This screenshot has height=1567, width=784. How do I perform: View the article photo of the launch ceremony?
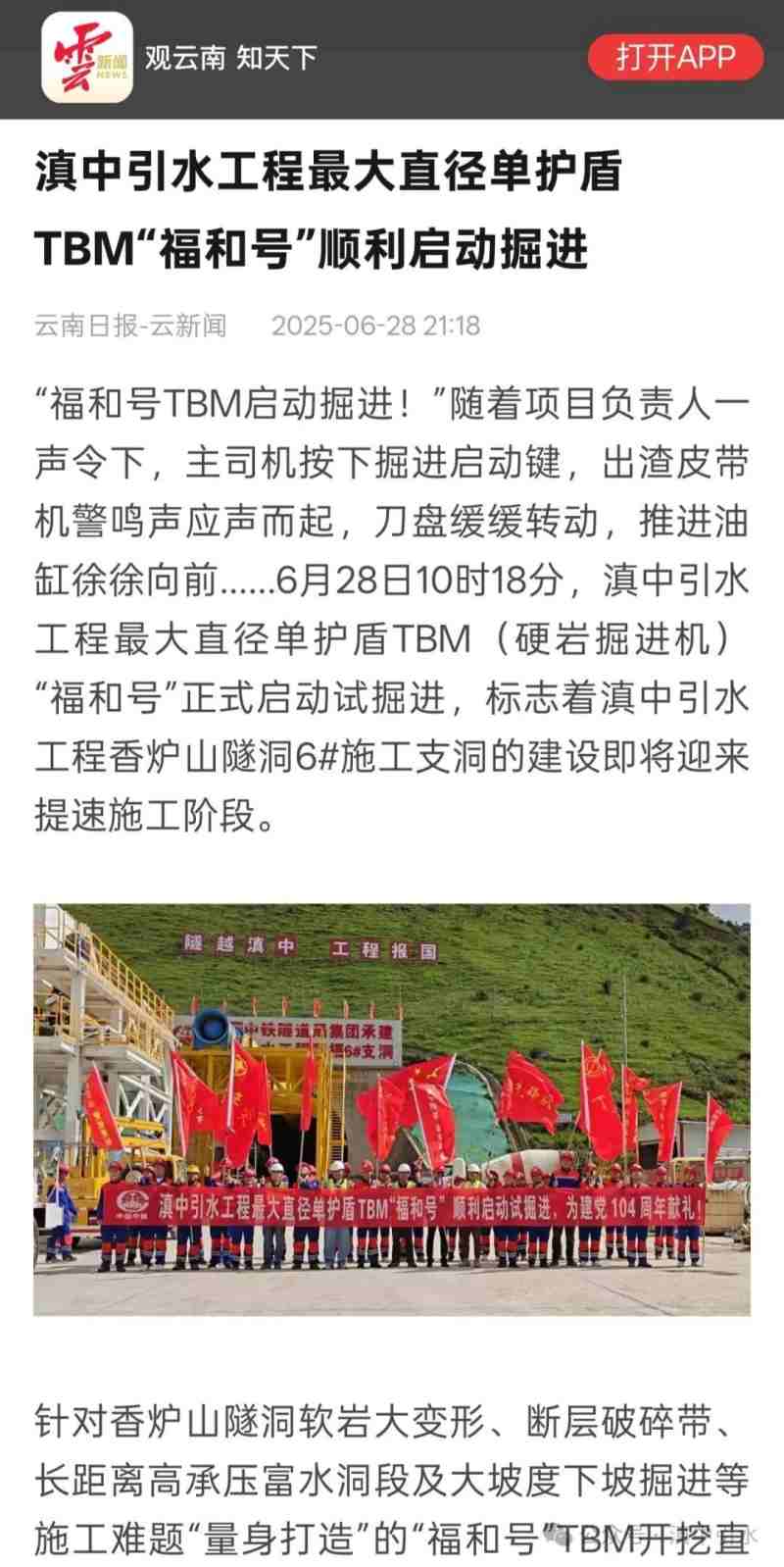coord(392,1108)
